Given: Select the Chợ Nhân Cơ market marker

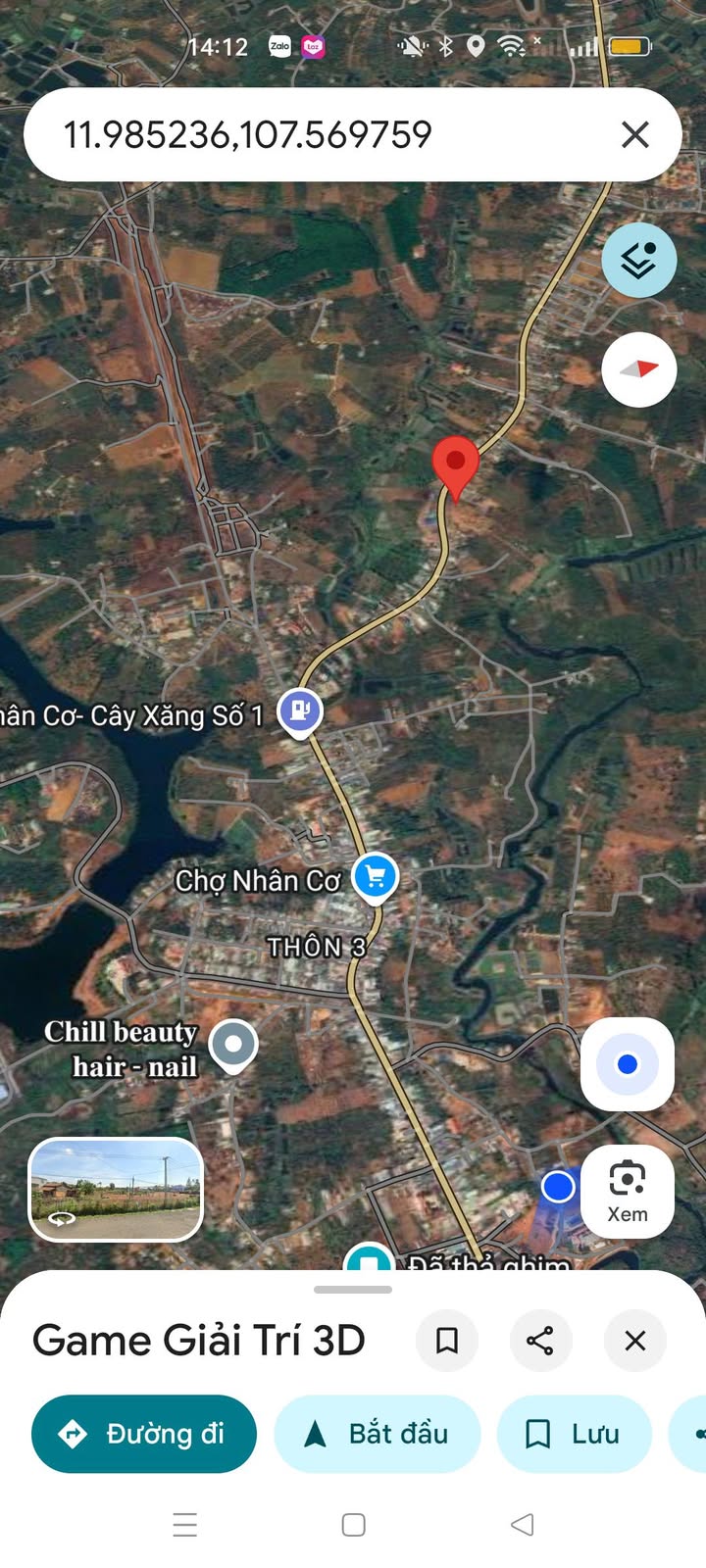Looking at the screenshot, I should coord(376,876).
